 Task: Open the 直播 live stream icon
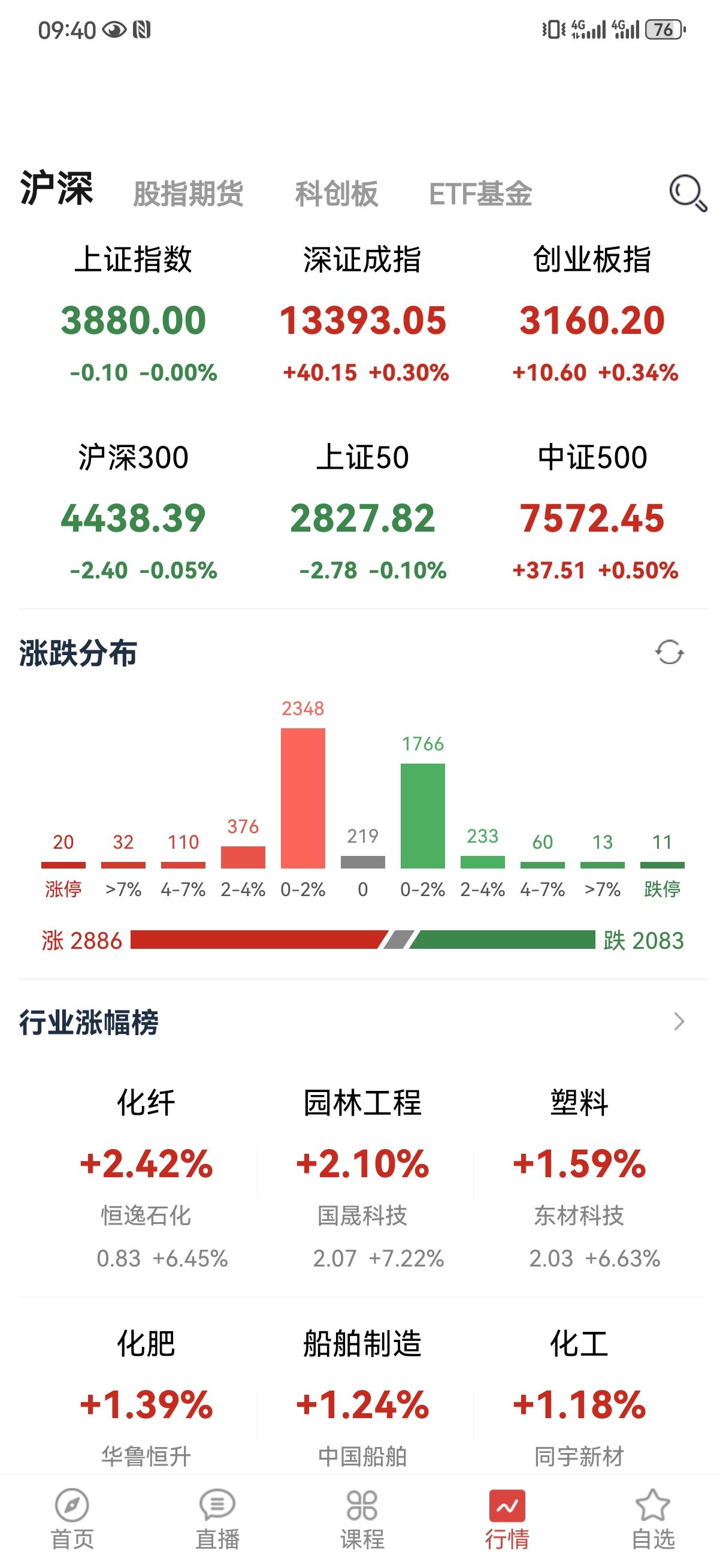[x=218, y=1516]
